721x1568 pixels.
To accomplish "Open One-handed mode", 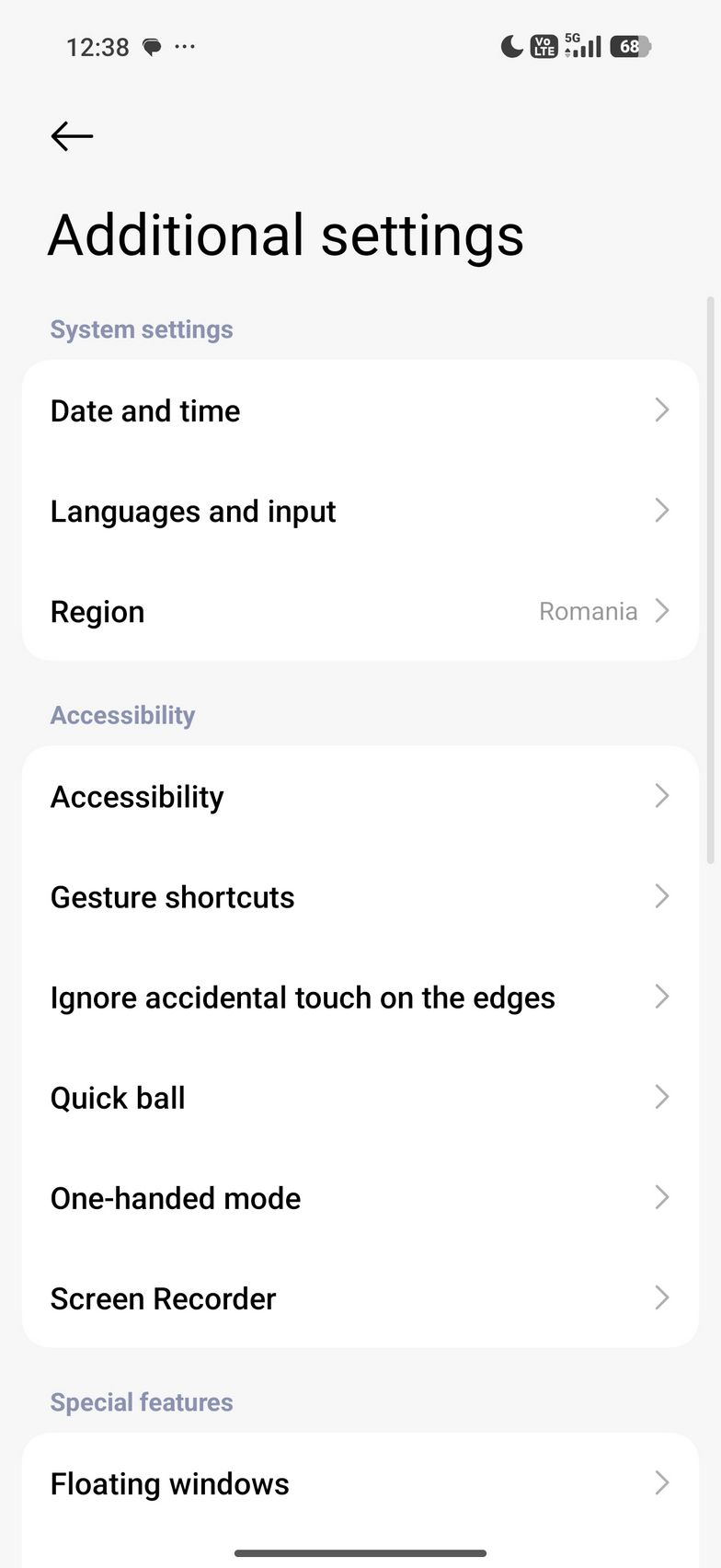I will pos(359,1197).
